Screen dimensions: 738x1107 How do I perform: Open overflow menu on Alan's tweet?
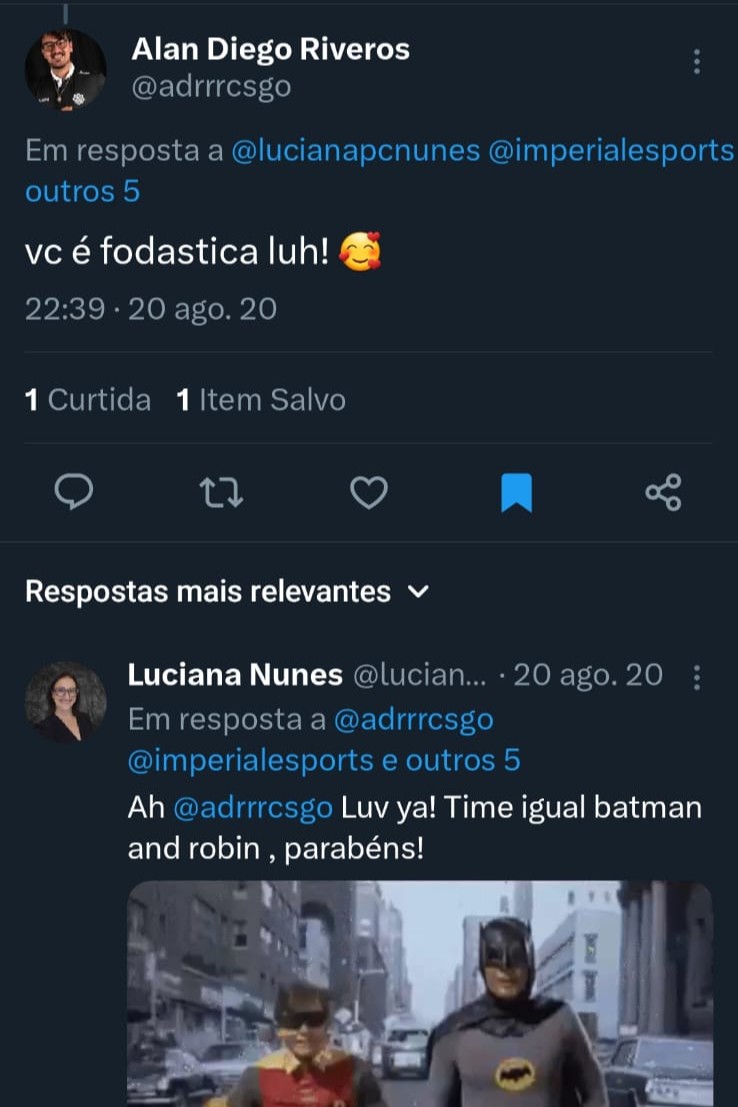[697, 62]
